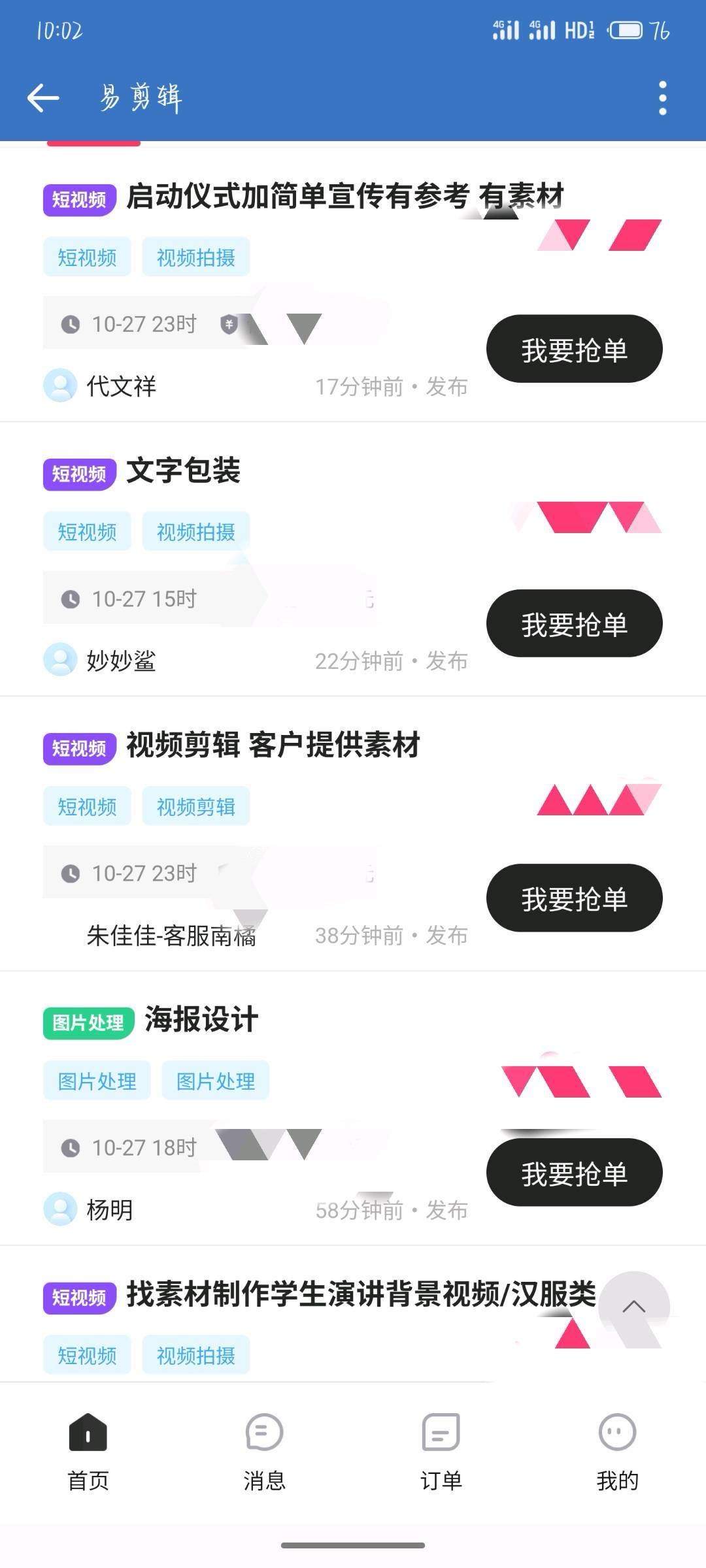Open the 找素材制作学生演讲背景视频 order

click(x=361, y=1294)
